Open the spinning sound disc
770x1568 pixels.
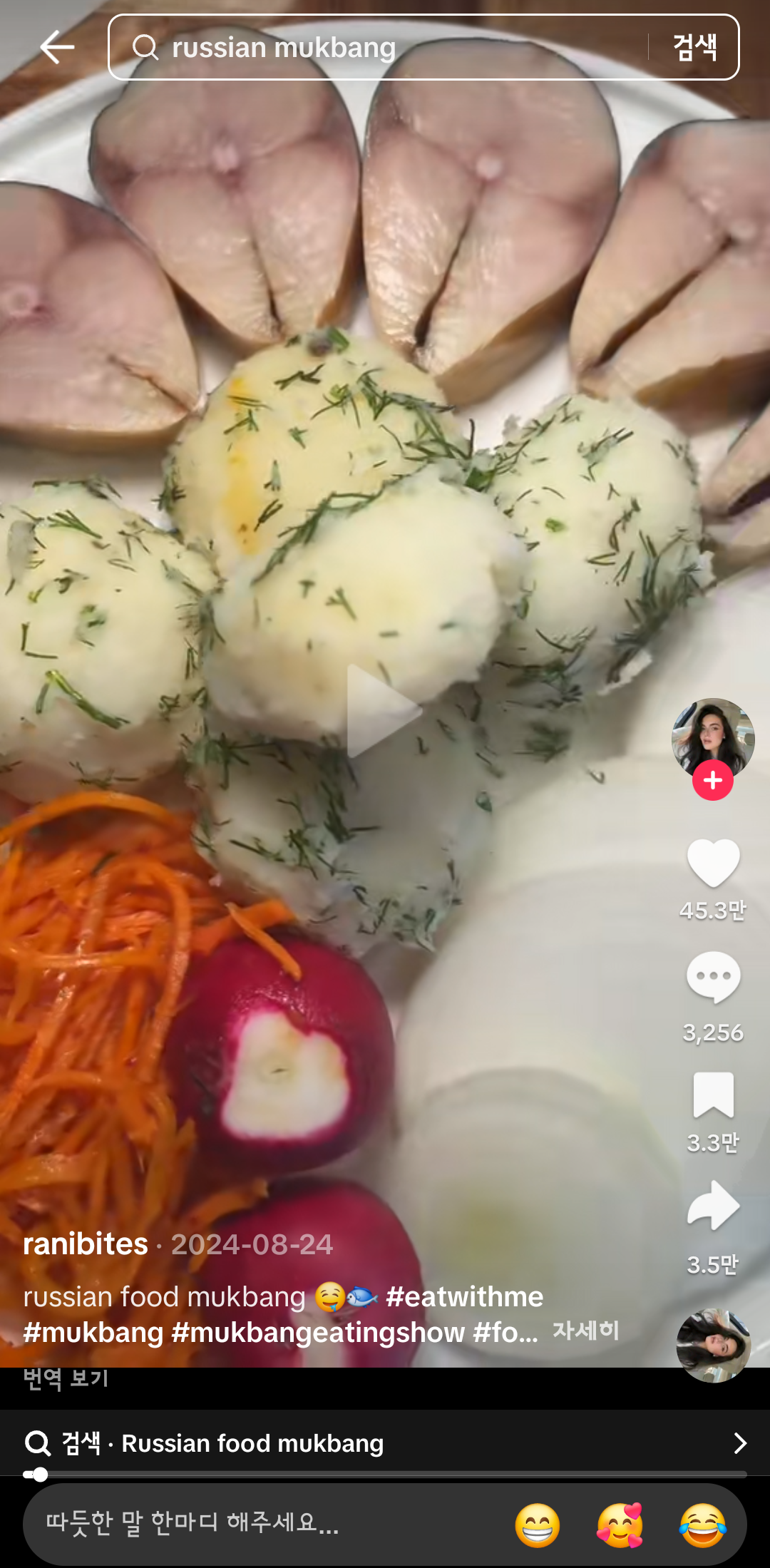click(713, 1346)
